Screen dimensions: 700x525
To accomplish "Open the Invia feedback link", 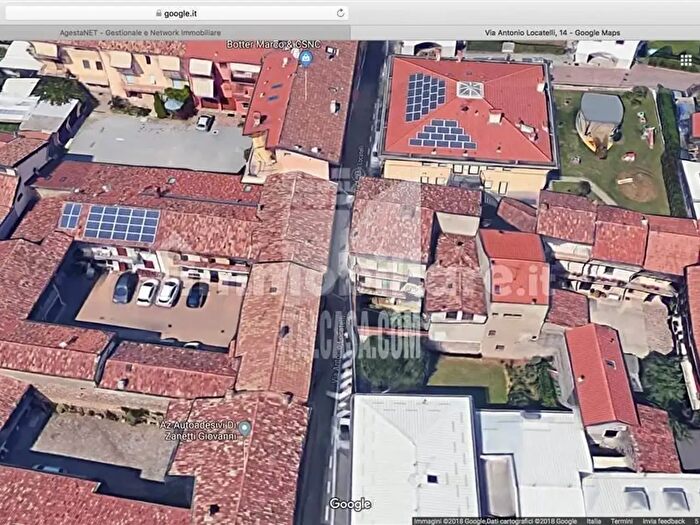I will tap(664, 520).
